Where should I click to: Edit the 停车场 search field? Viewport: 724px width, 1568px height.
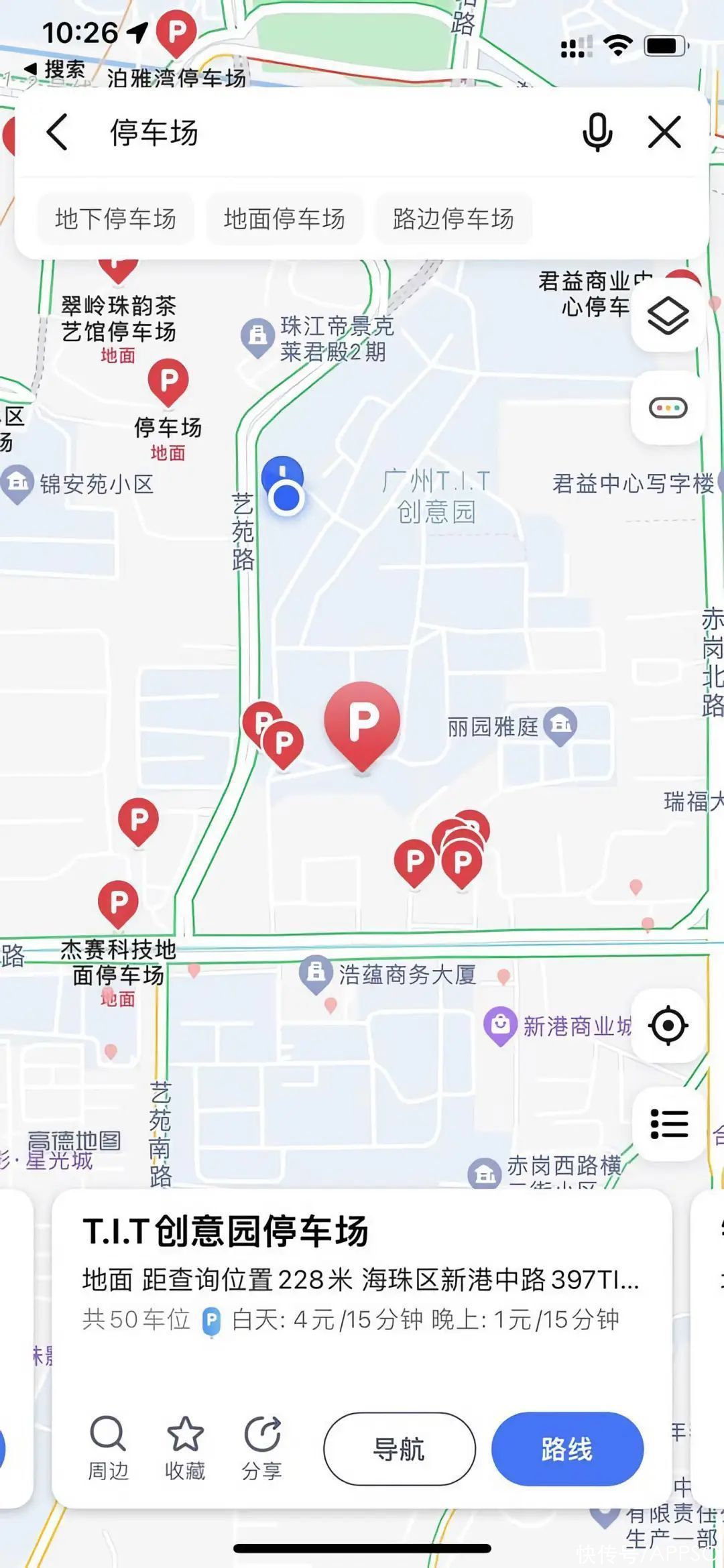click(335, 132)
